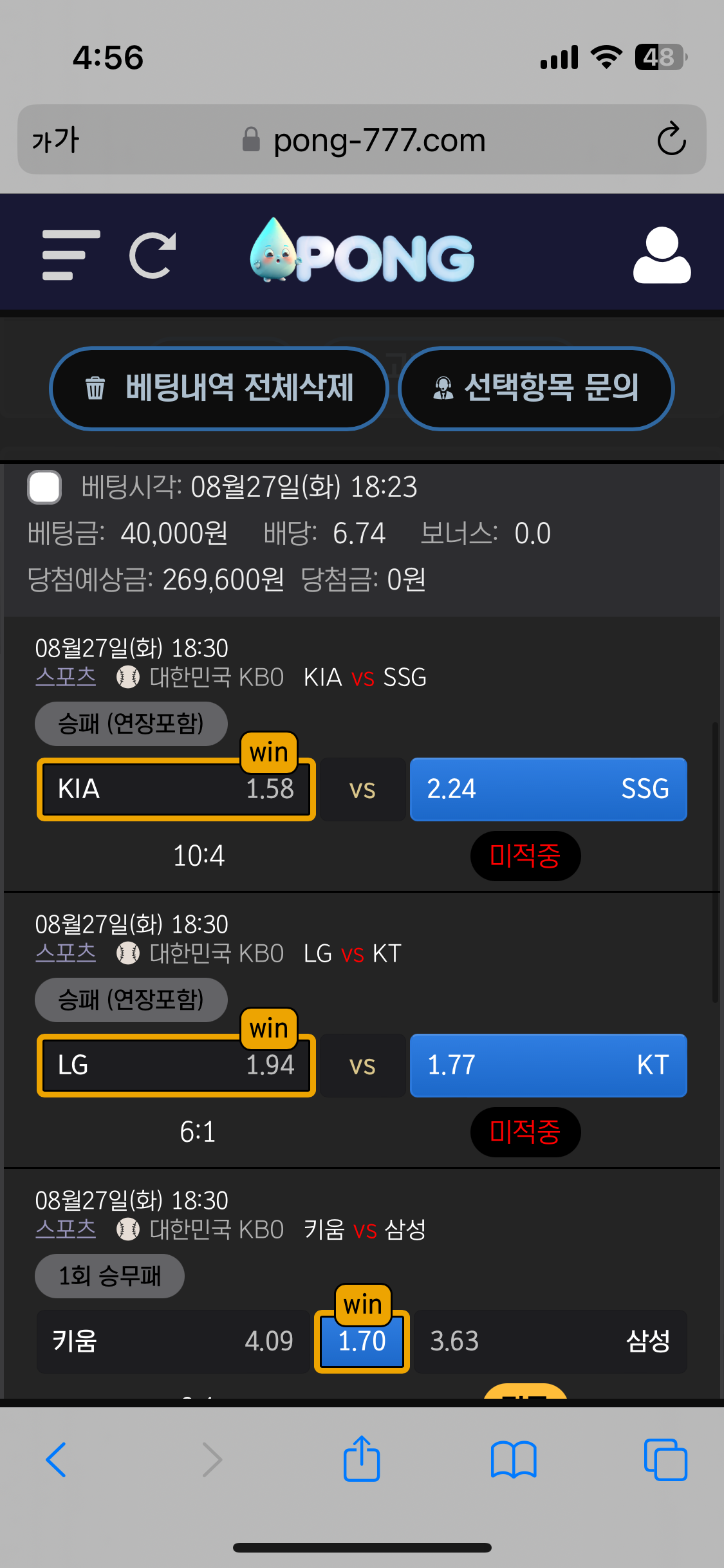Viewport: 724px width, 1568px height.
Task: Tap the 스포츠 link for 키움 vs 삼성
Action: point(66,1229)
